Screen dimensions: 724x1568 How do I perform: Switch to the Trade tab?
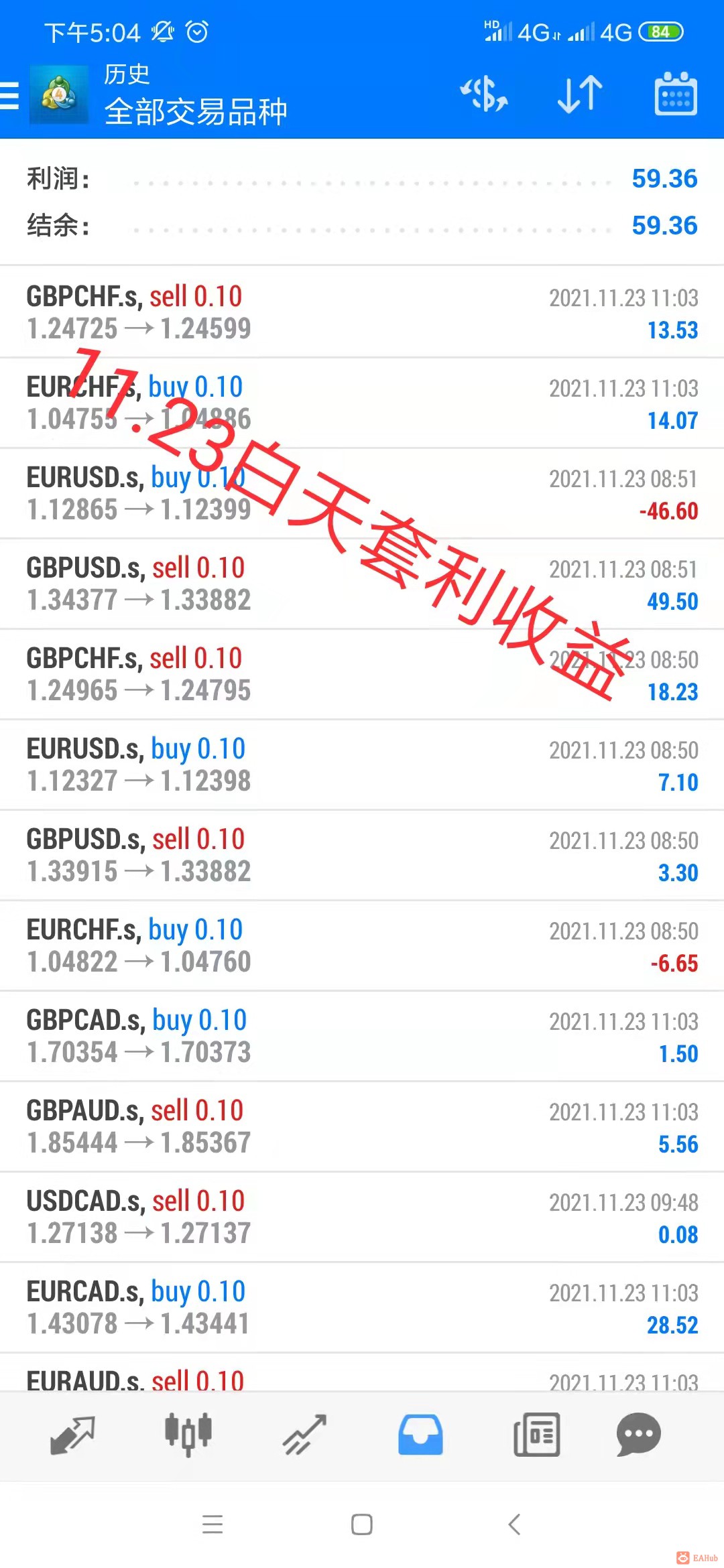304,1435
